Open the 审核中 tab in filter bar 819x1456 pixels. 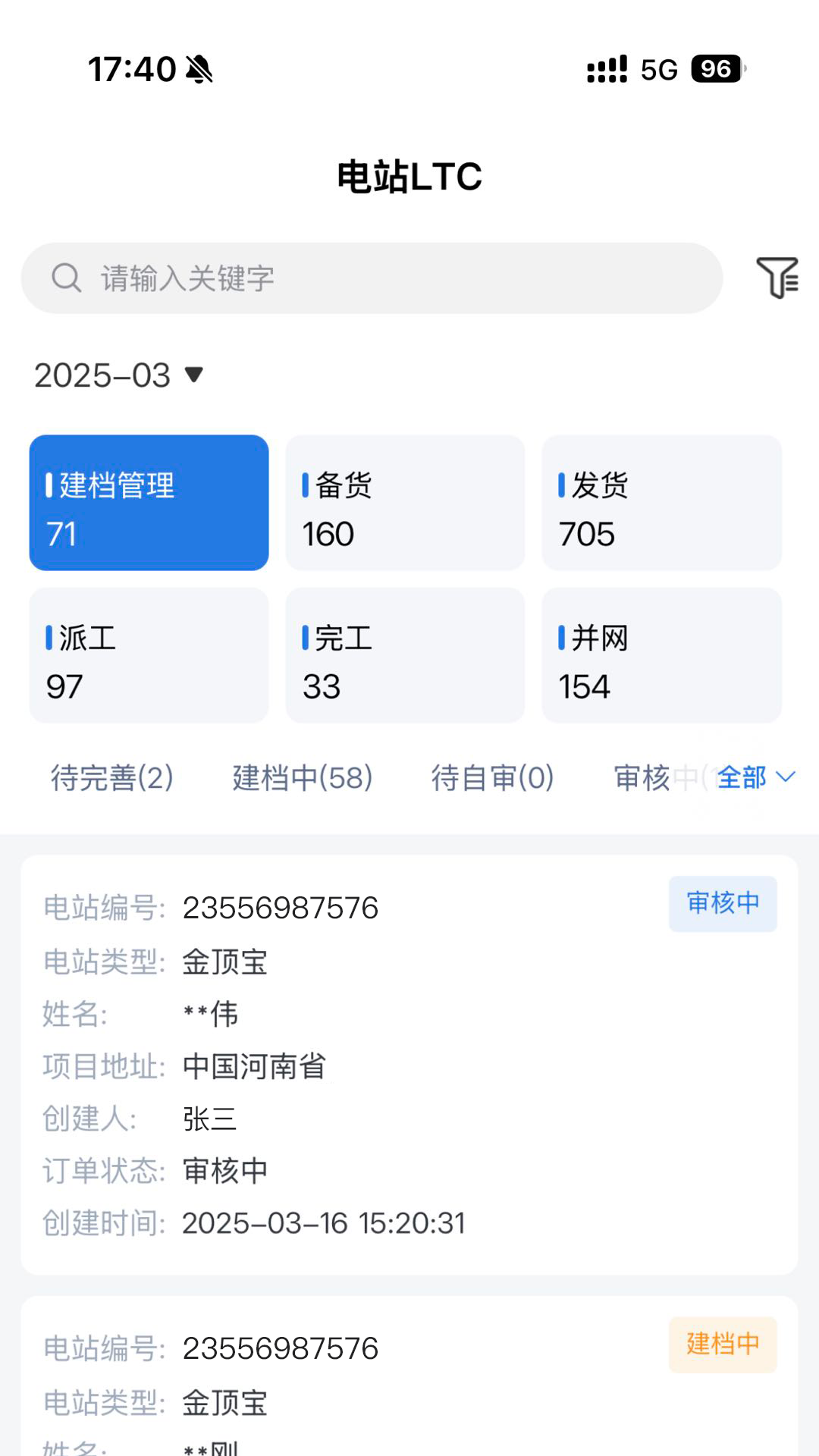click(654, 777)
